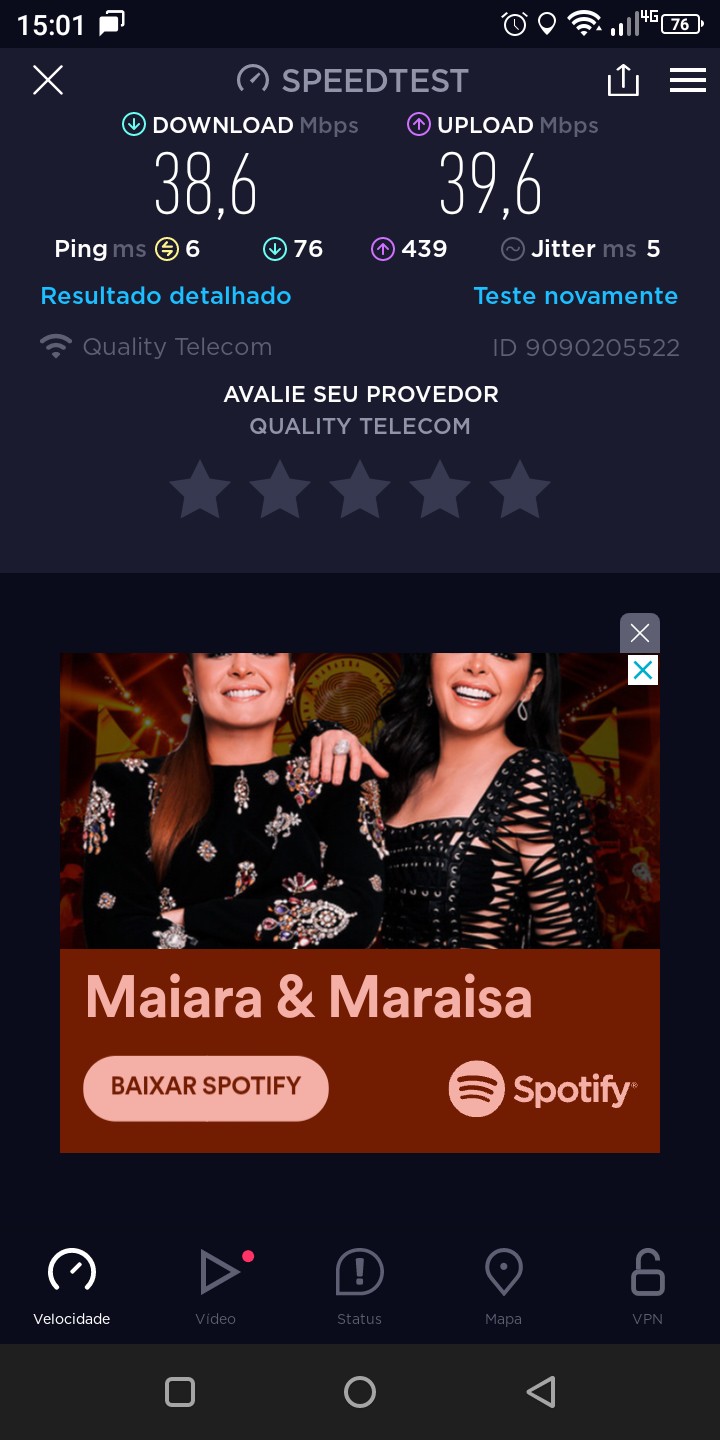The width and height of the screenshot is (720, 1440).
Task: Share the speed test result
Action: coord(623,80)
